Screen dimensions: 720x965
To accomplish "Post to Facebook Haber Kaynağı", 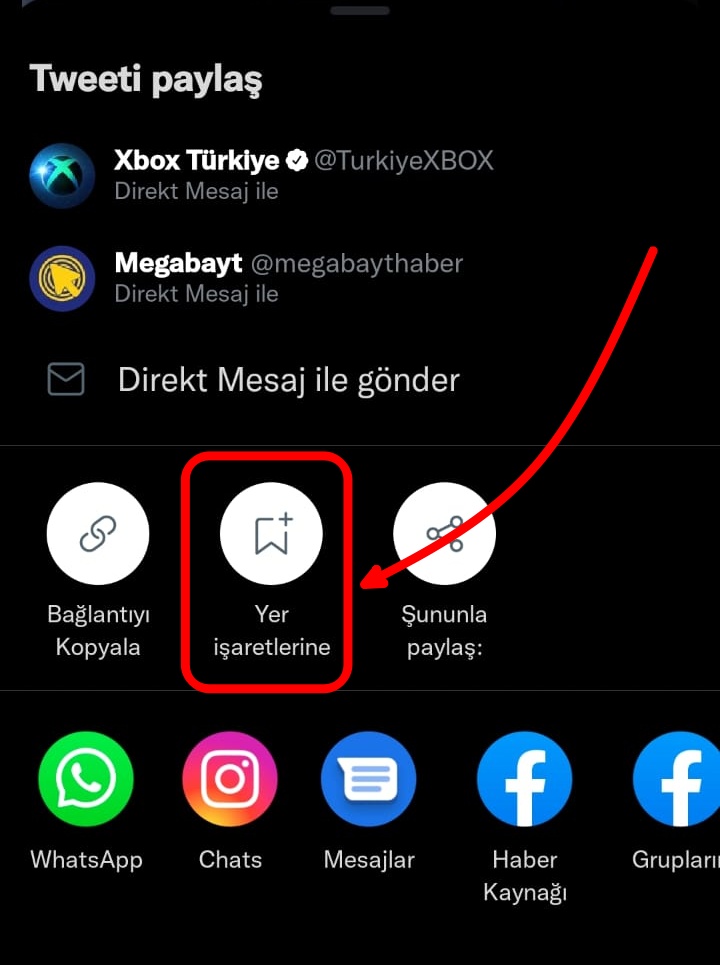I will [x=524, y=780].
